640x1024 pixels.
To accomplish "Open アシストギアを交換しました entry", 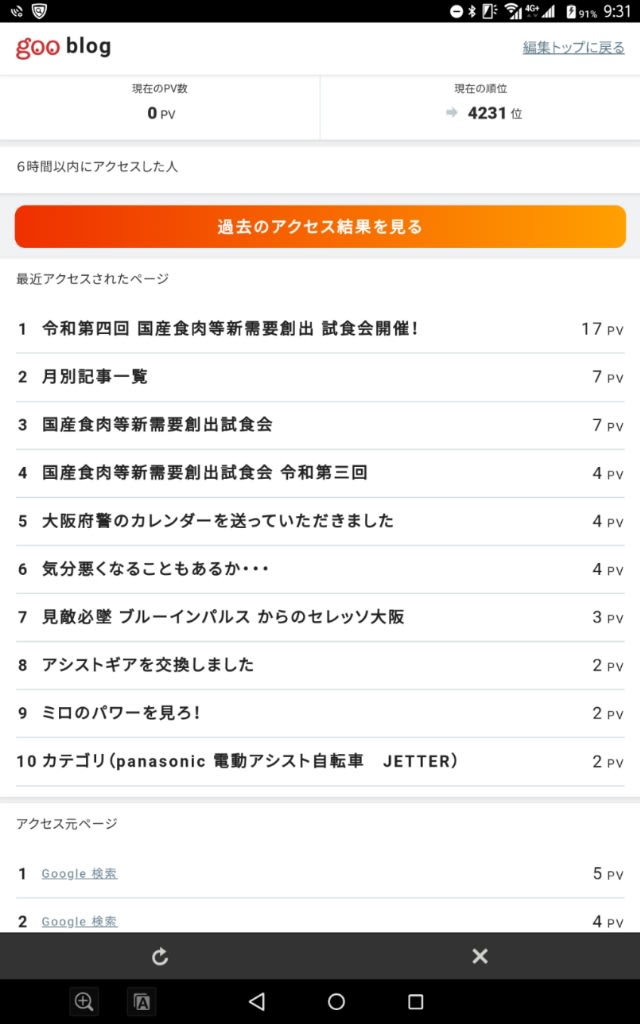I will [320, 665].
